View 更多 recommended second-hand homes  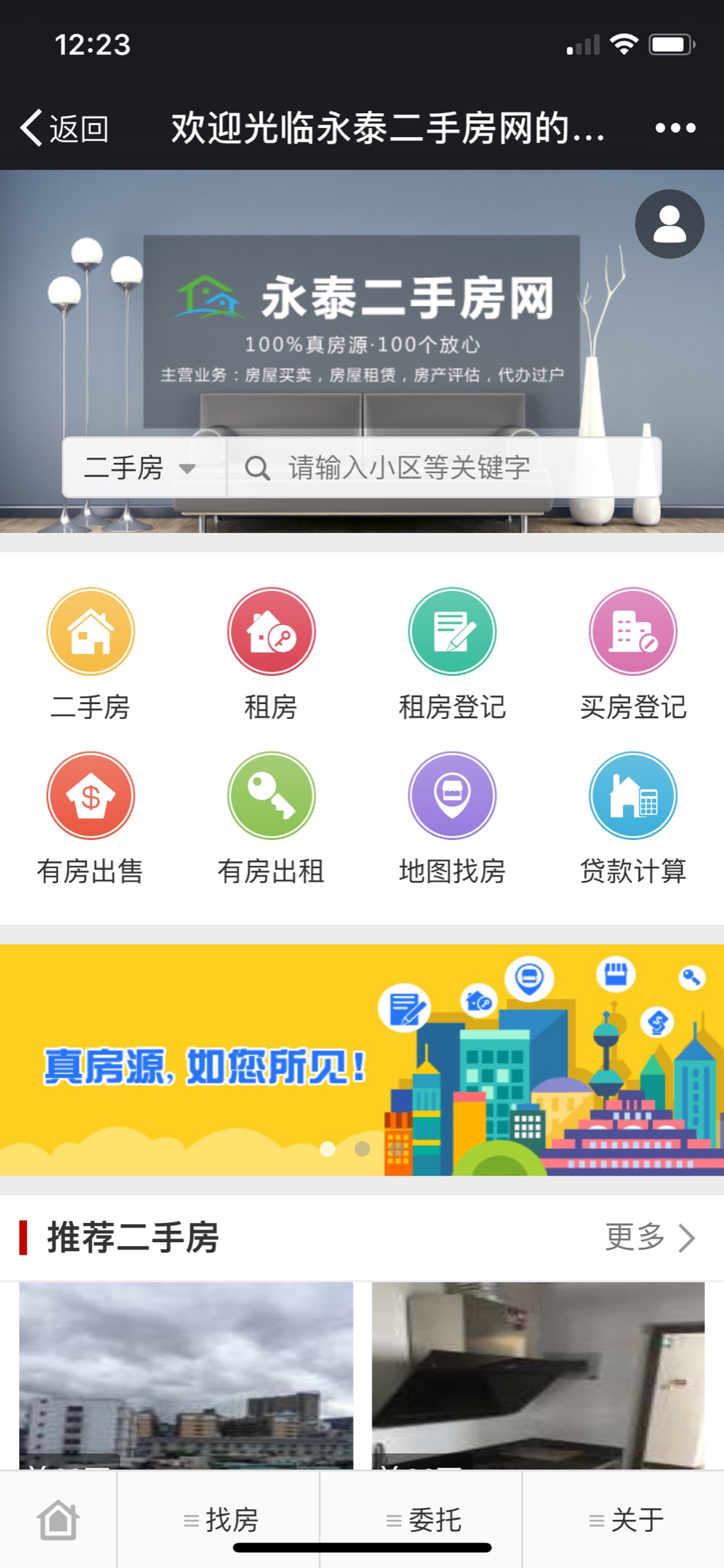(x=649, y=1237)
